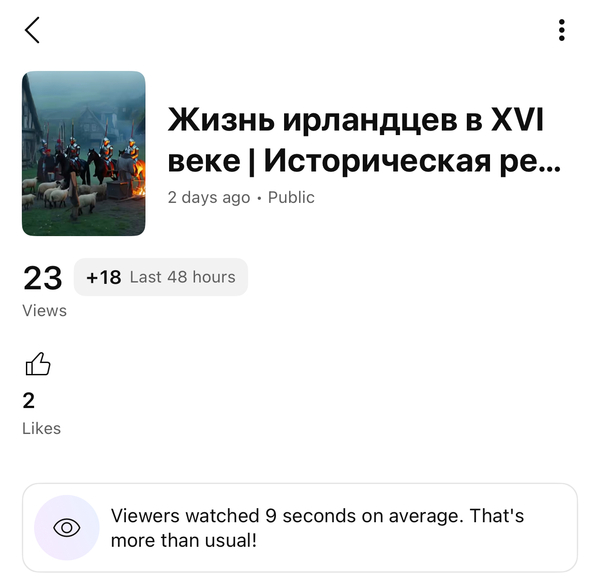Open the video thumbnail

coord(84,153)
